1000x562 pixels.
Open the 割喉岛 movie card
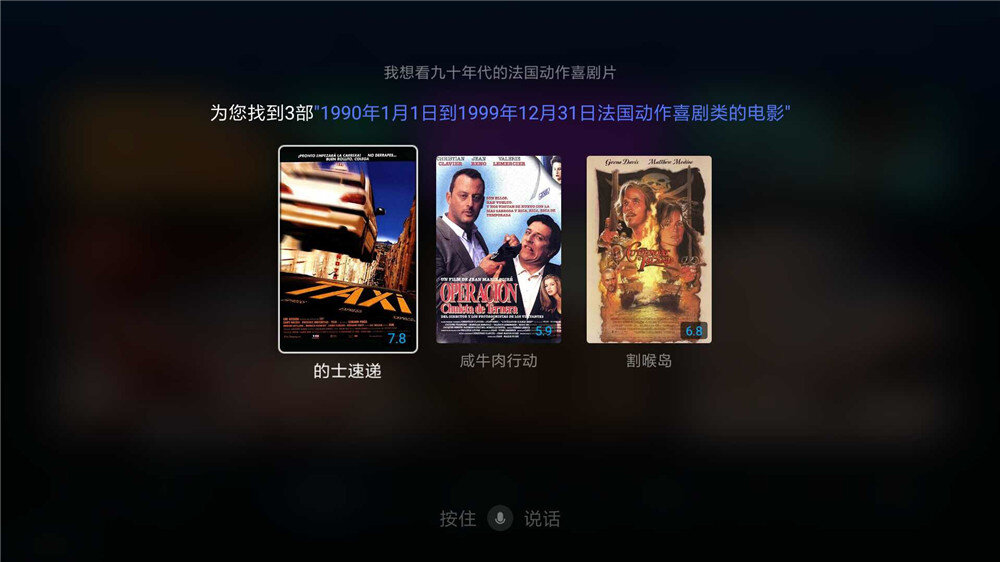pyautogui.click(x=649, y=249)
